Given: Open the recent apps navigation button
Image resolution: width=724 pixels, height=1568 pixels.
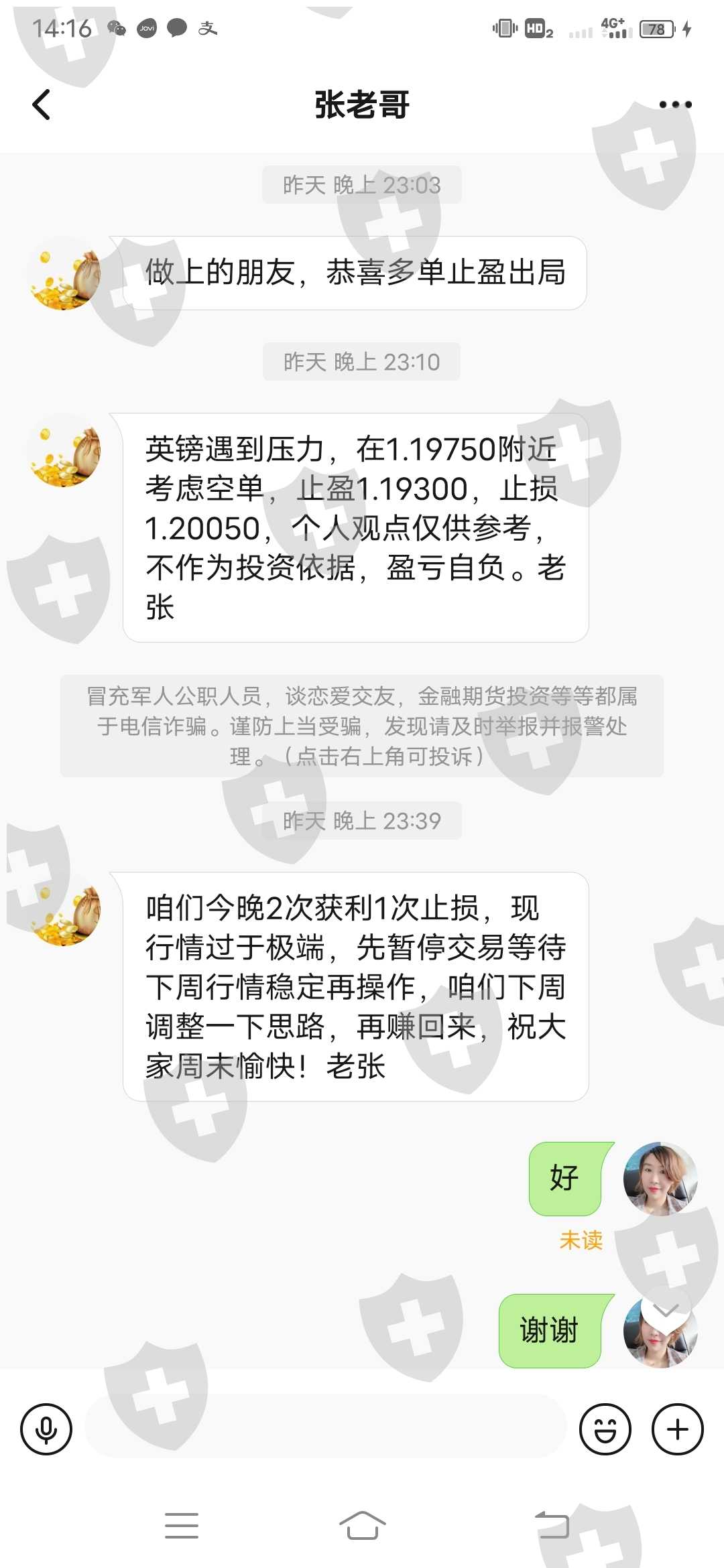Looking at the screenshot, I should [x=182, y=1526].
